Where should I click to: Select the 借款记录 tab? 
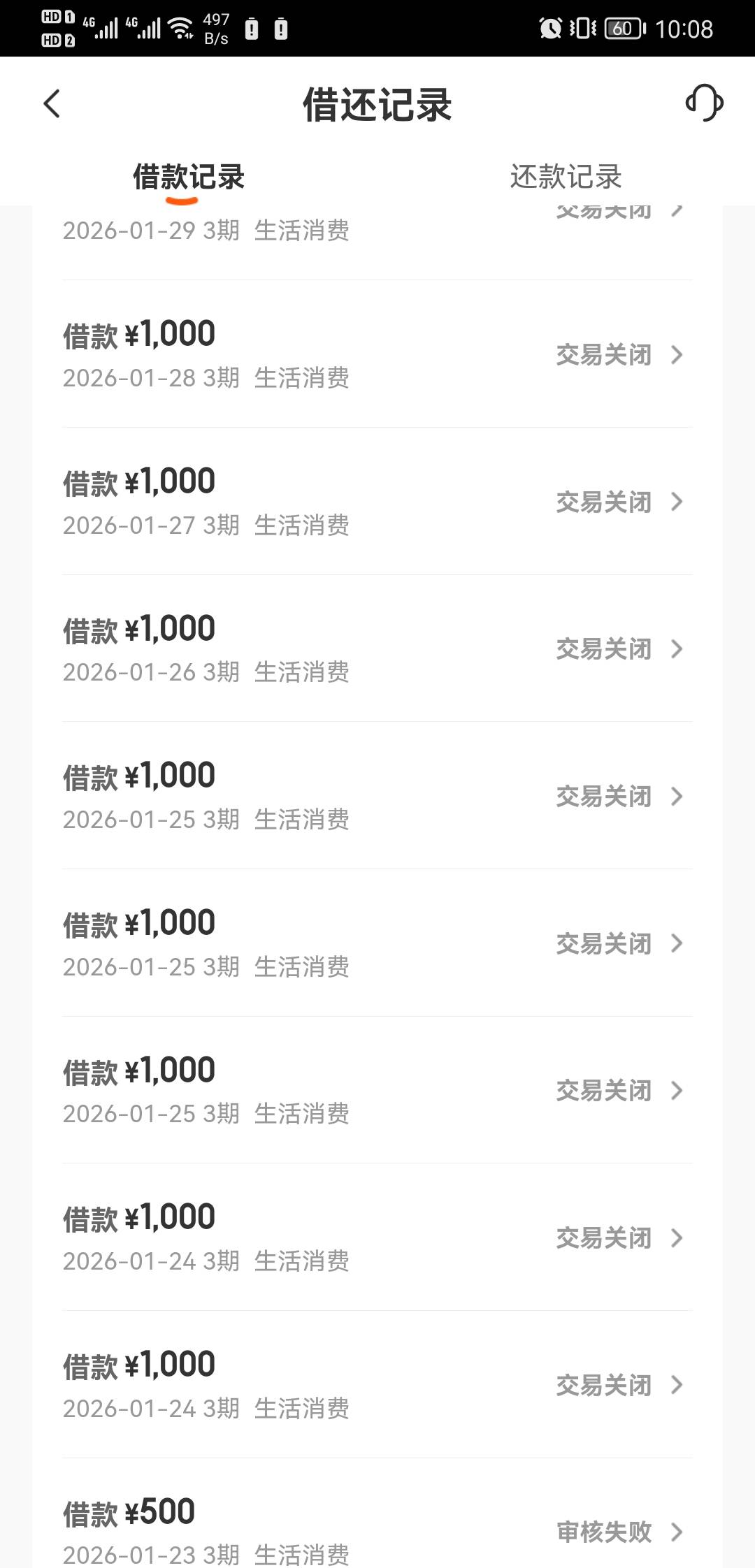click(x=188, y=177)
